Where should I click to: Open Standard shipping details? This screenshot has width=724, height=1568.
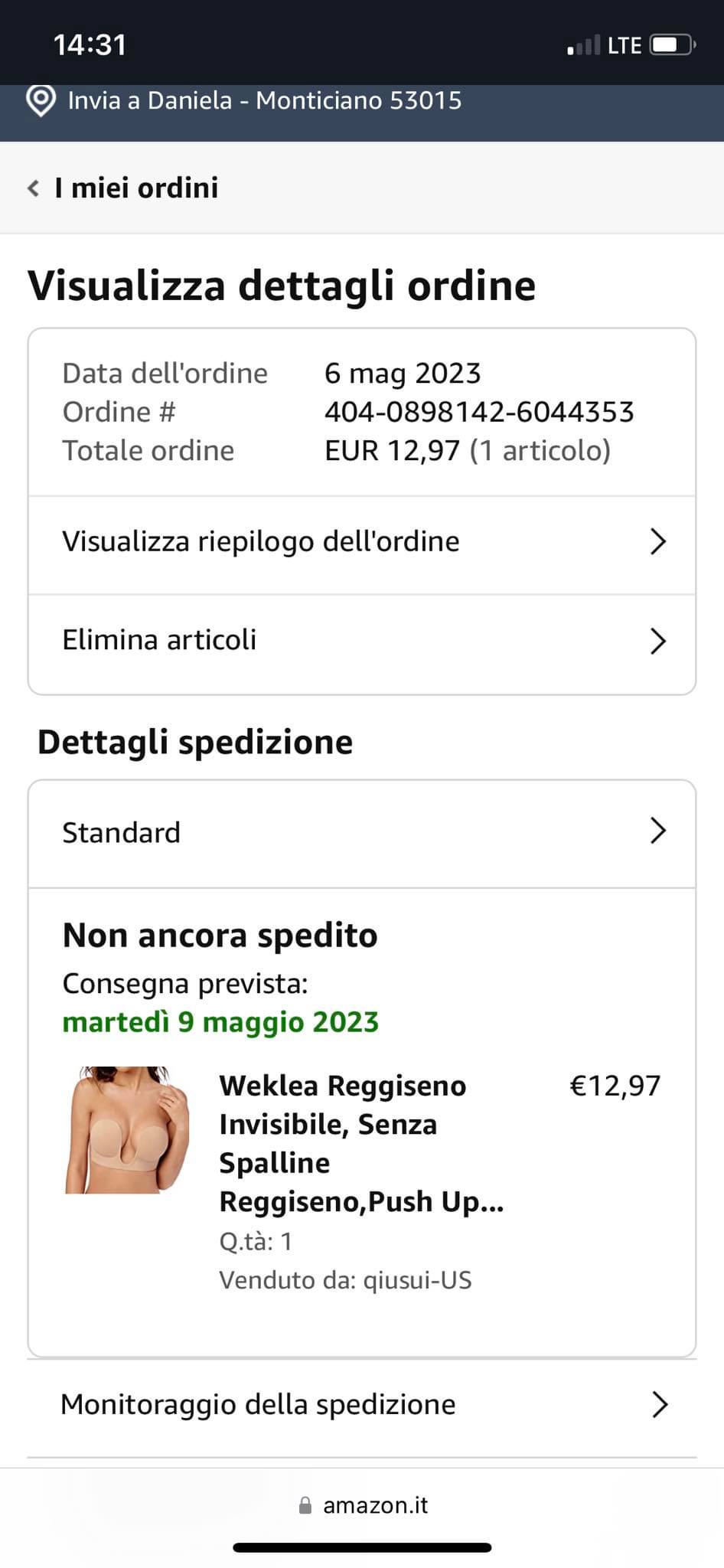[x=361, y=832]
